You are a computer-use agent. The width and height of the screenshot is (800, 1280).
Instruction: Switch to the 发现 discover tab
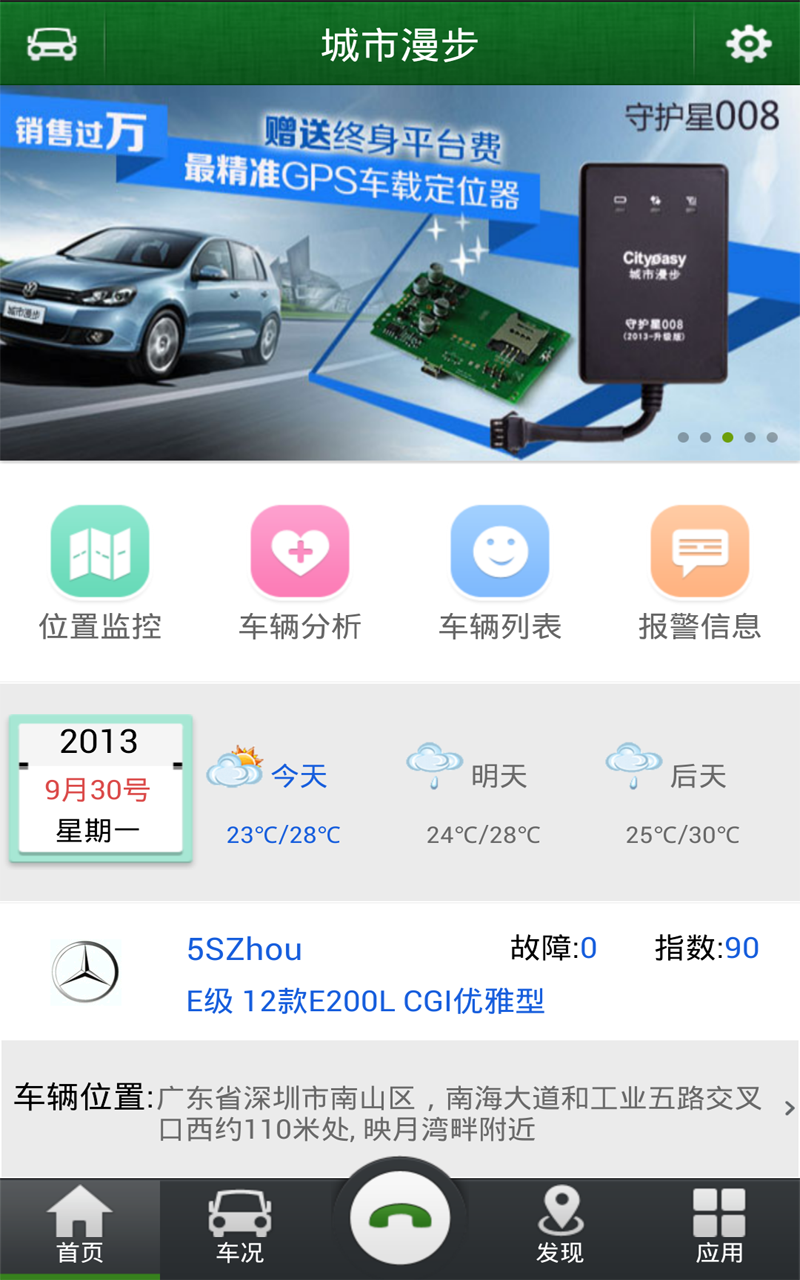(560, 1228)
